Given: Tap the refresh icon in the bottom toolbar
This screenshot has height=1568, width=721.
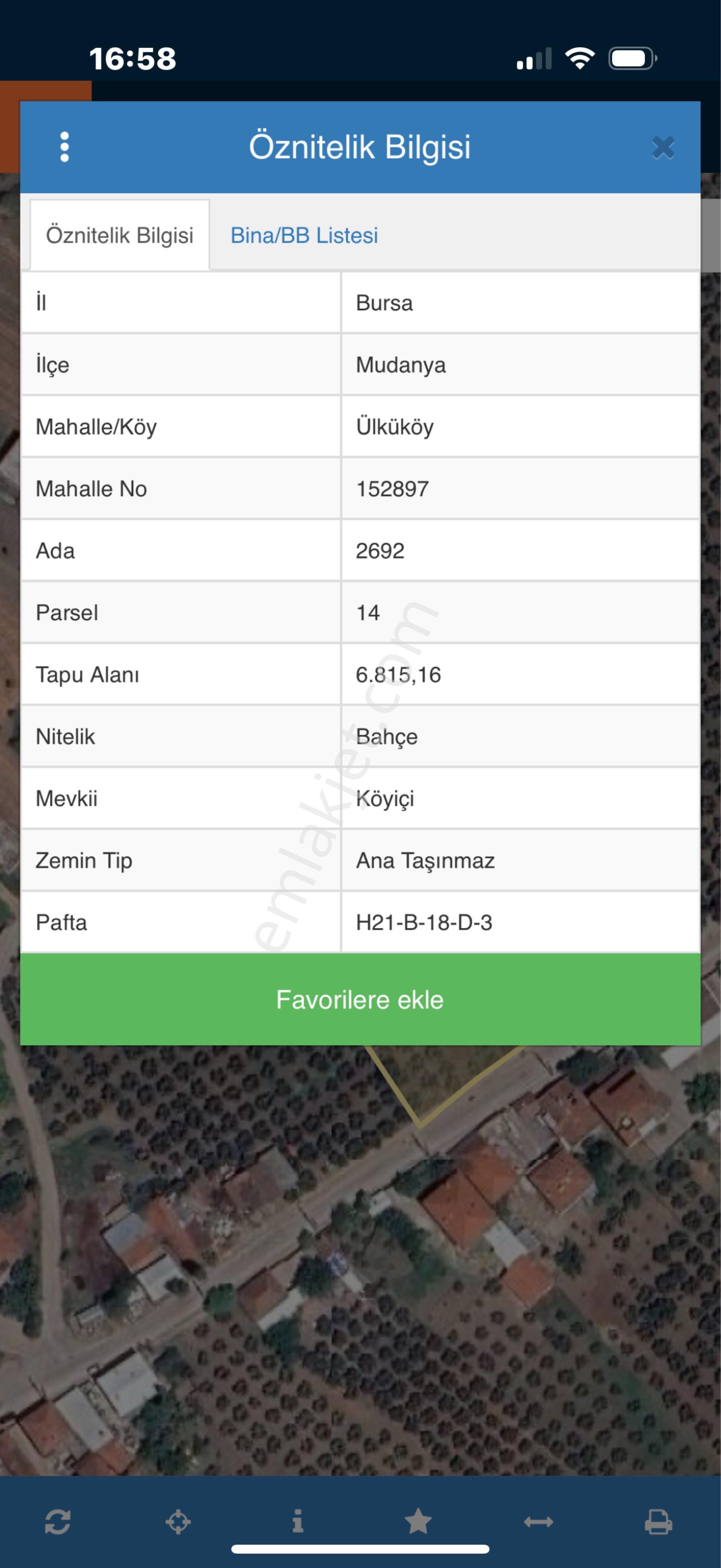Looking at the screenshot, I should tap(58, 1522).
